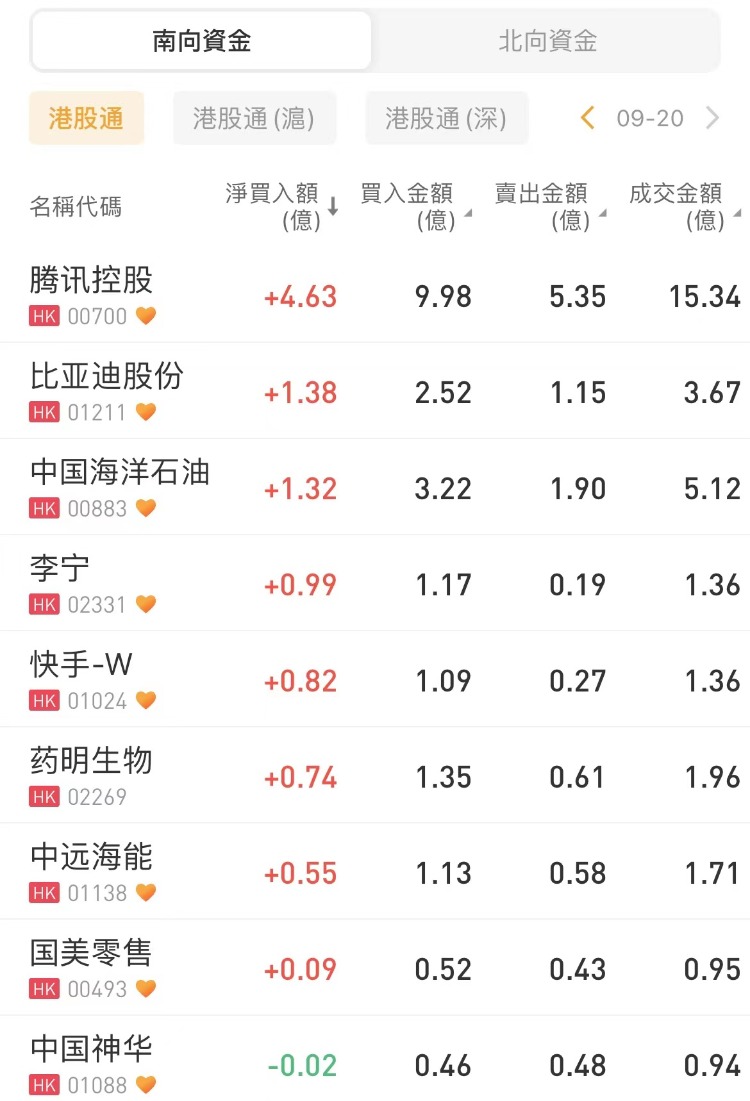Switch to the 北向資金 tab

click(547, 41)
